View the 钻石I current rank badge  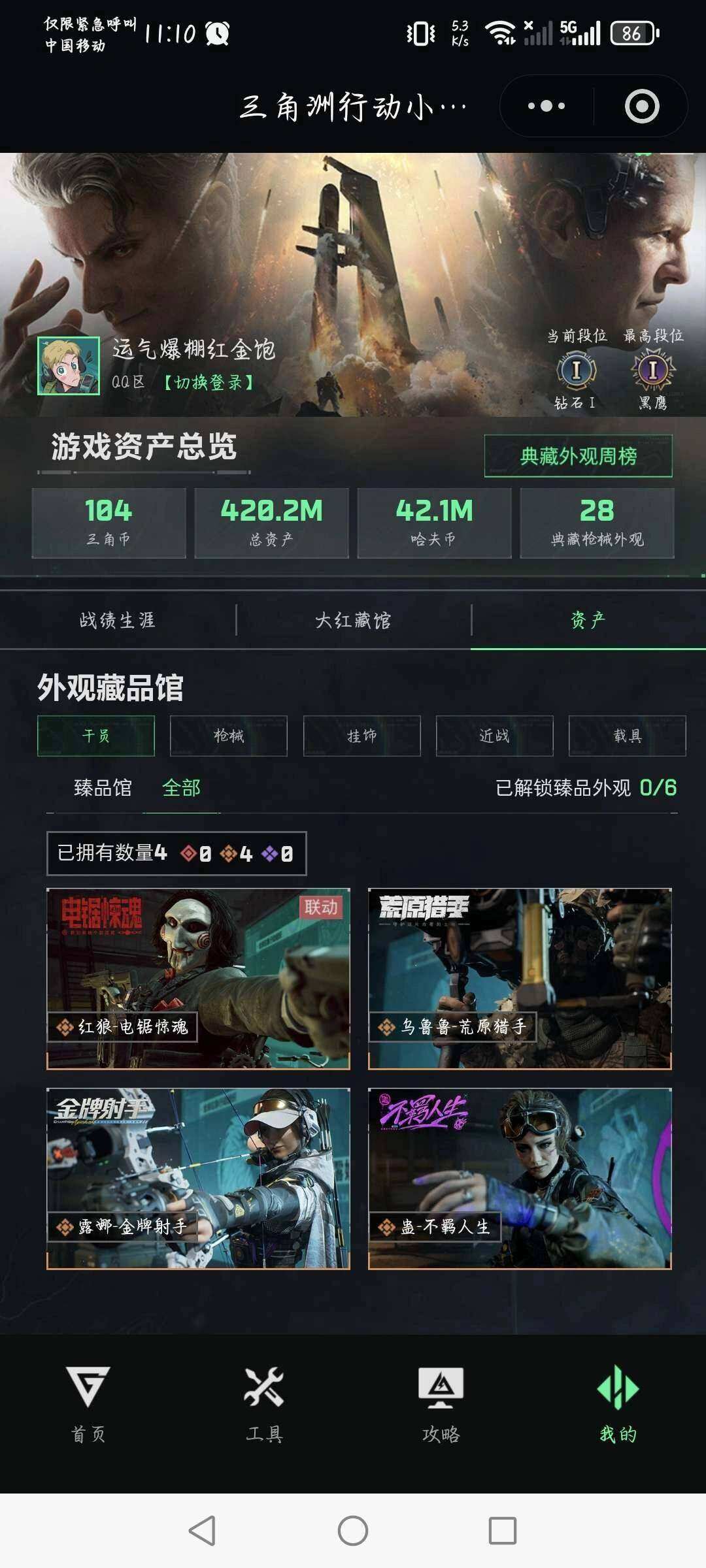[x=575, y=372]
